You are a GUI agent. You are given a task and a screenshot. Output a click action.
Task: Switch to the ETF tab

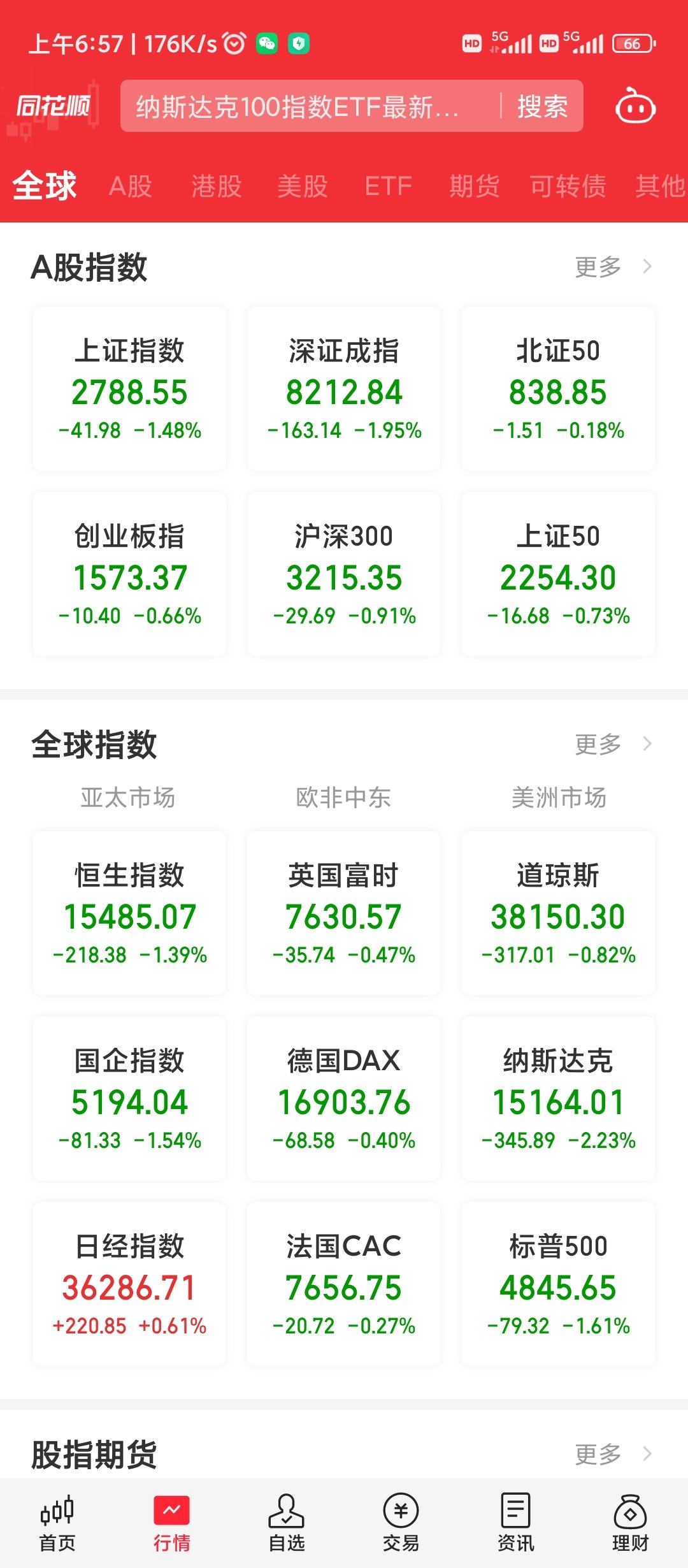point(388,186)
